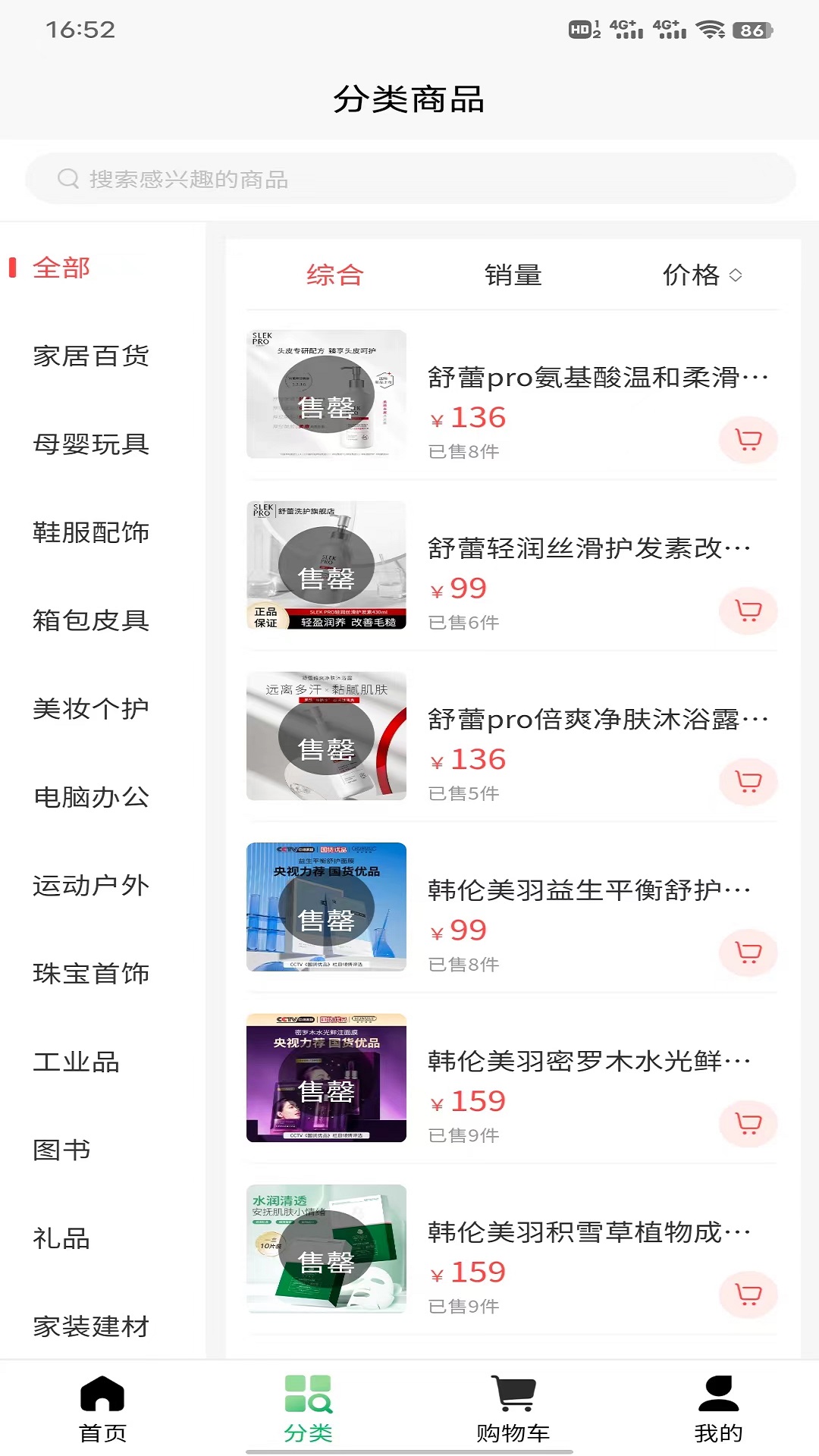Image resolution: width=819 pixels, height=1456 pixels.
Task: Open the 我的 profile tab
Action: coord(718,1409)
